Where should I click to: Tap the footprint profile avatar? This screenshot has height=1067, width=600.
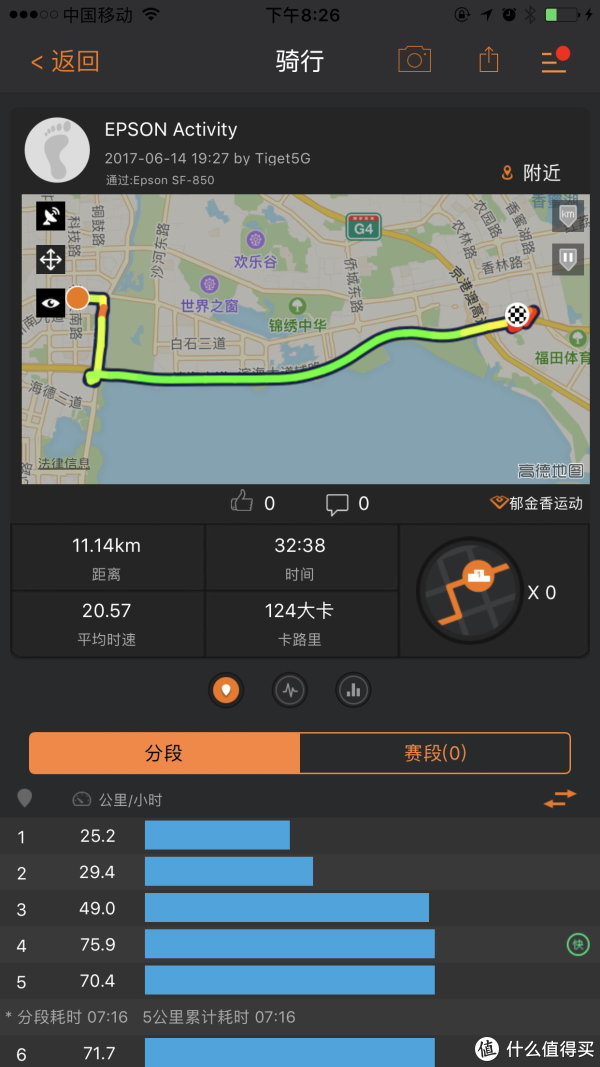(57, 151)
